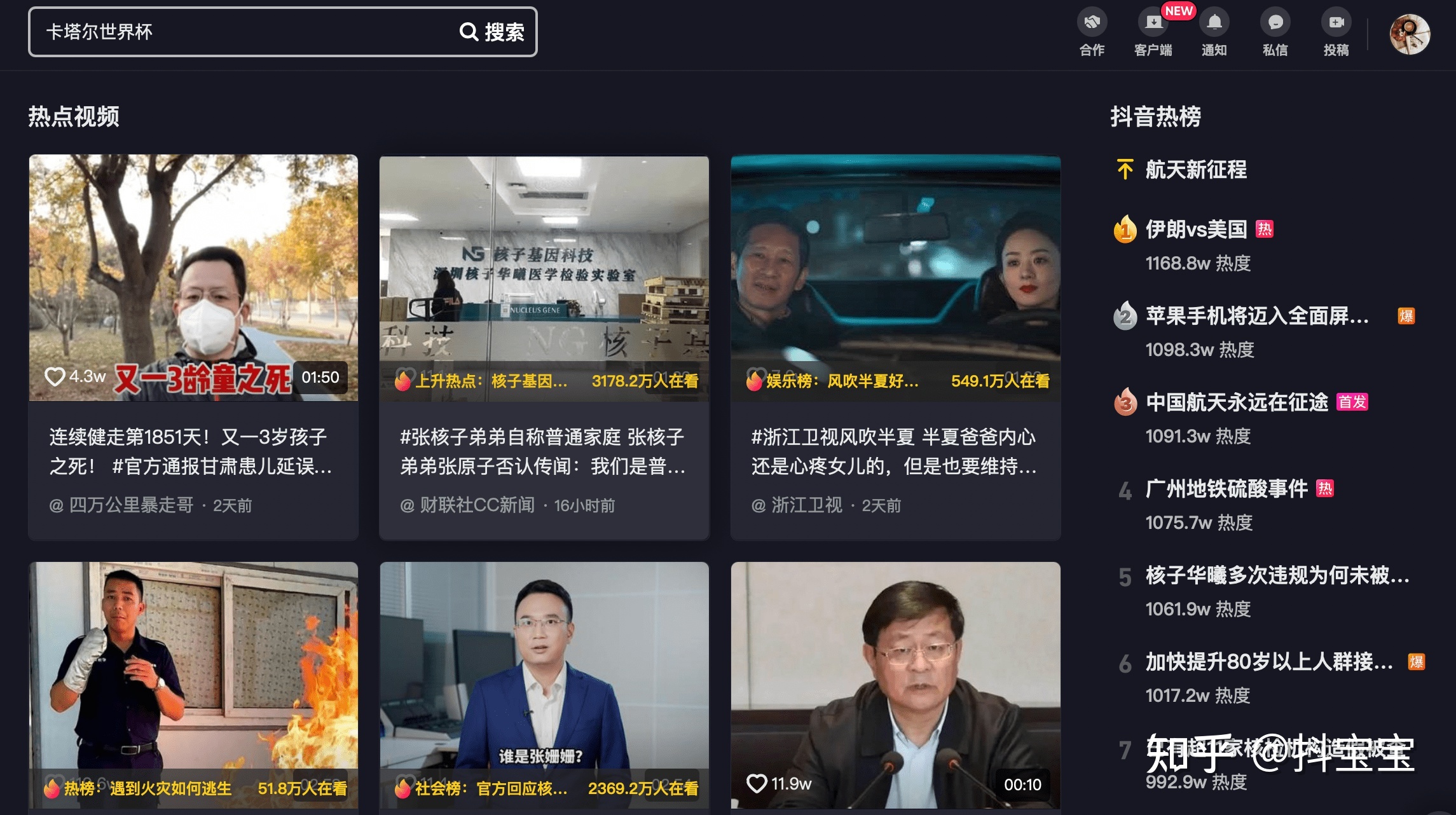Open hot topic 伊朗vs美国

coord(1195,229)
